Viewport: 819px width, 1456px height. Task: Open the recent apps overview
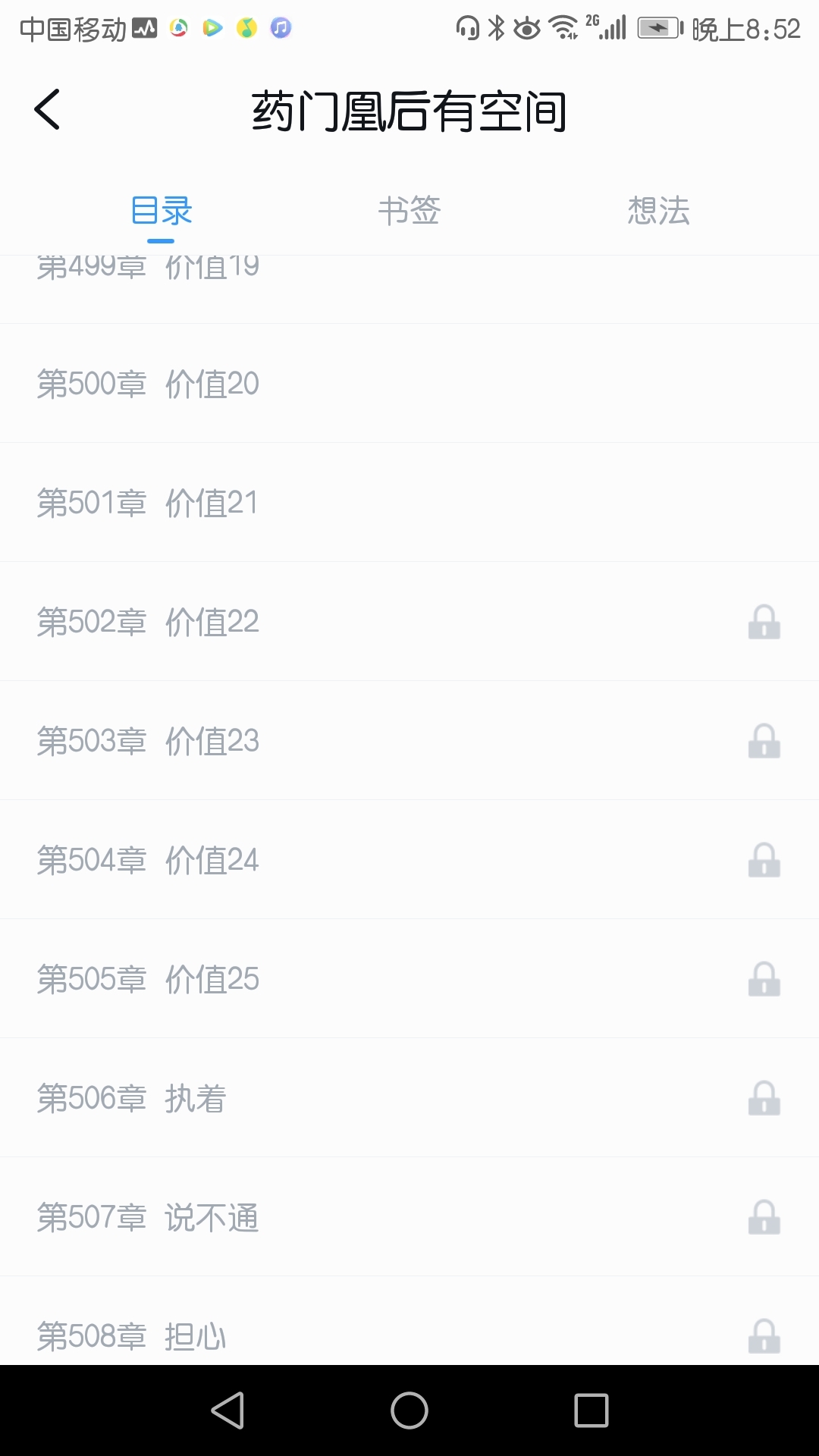pos(591,1410)
